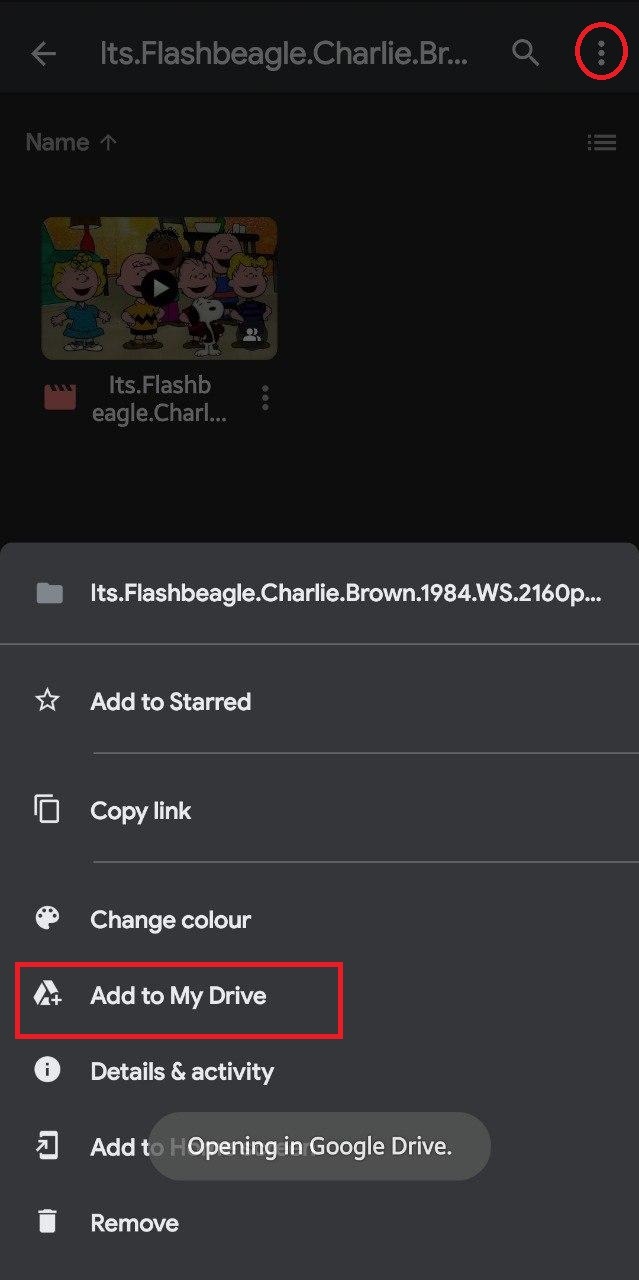
Task: Choose Remove from the menu
Action: [134, 1223]
